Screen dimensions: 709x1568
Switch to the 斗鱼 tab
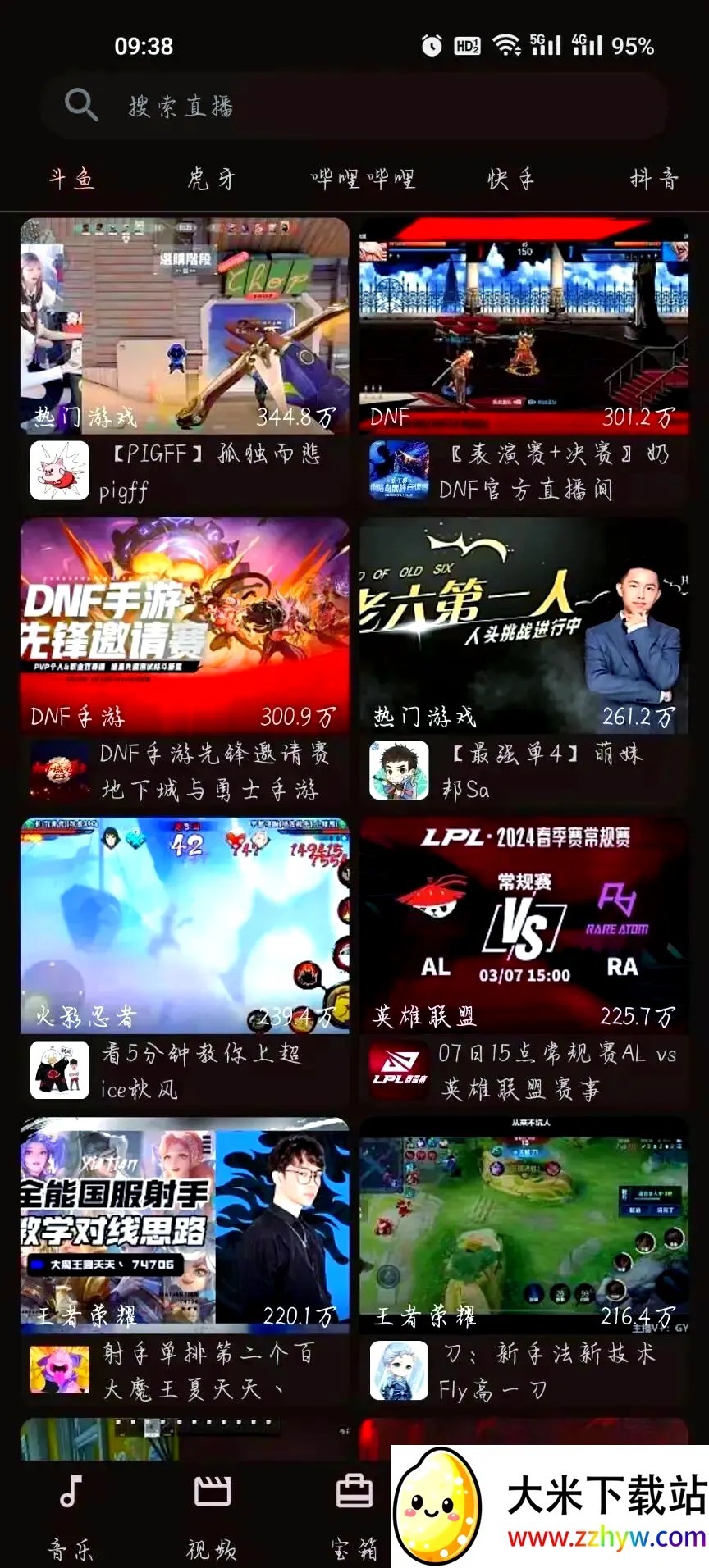(x=71, y=178)
